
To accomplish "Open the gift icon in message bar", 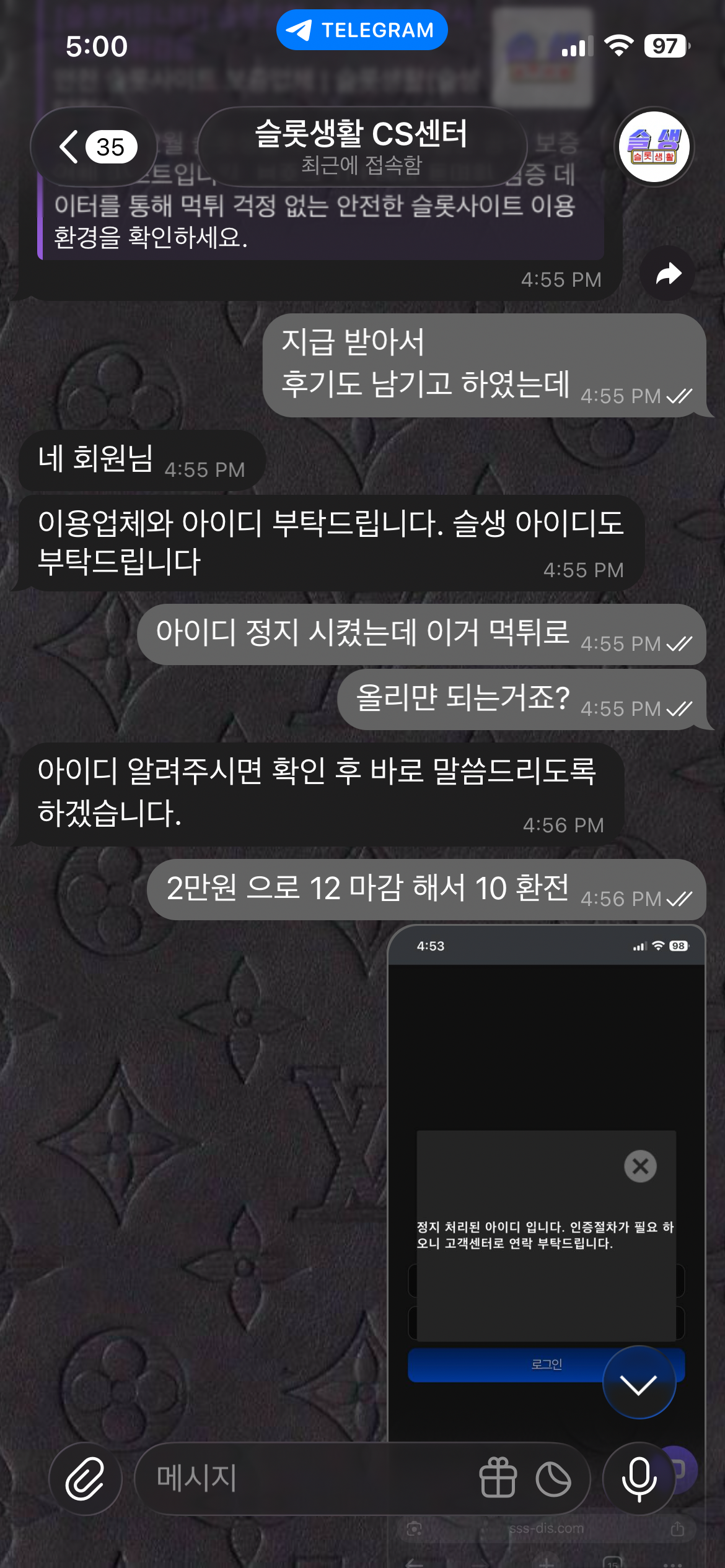I will 498,1479.
